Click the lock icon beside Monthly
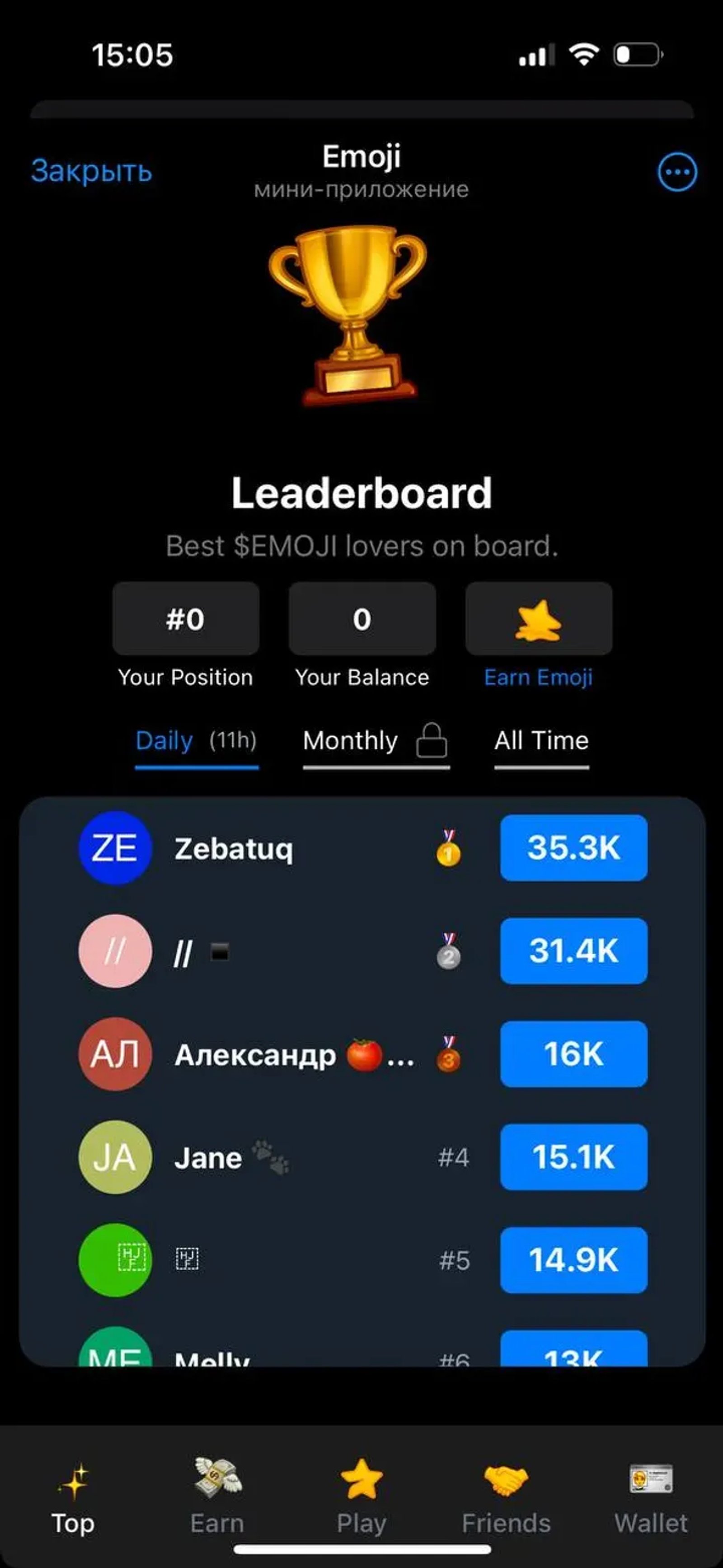This screenshot has height=1568, width=723. [432, 741]
